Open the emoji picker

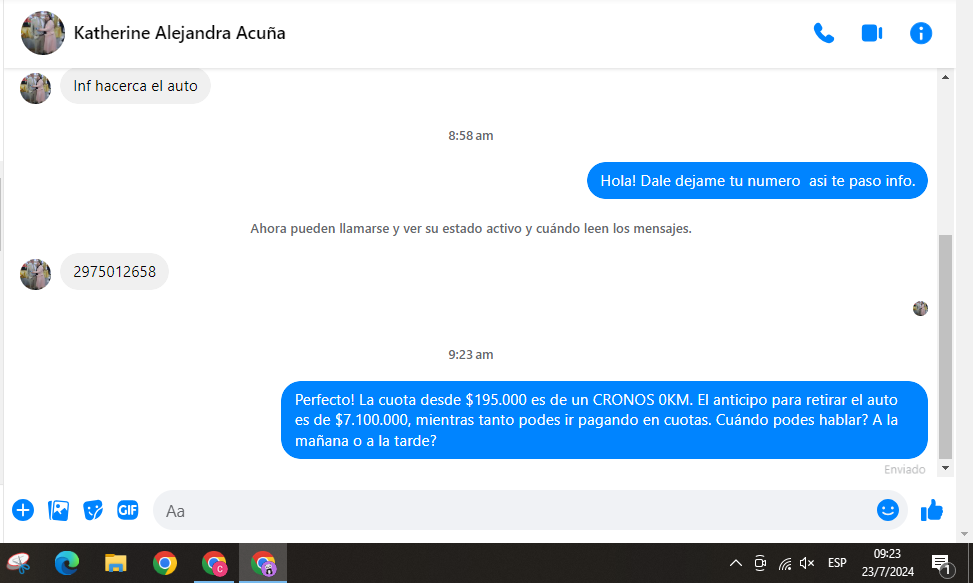(888, 510)
